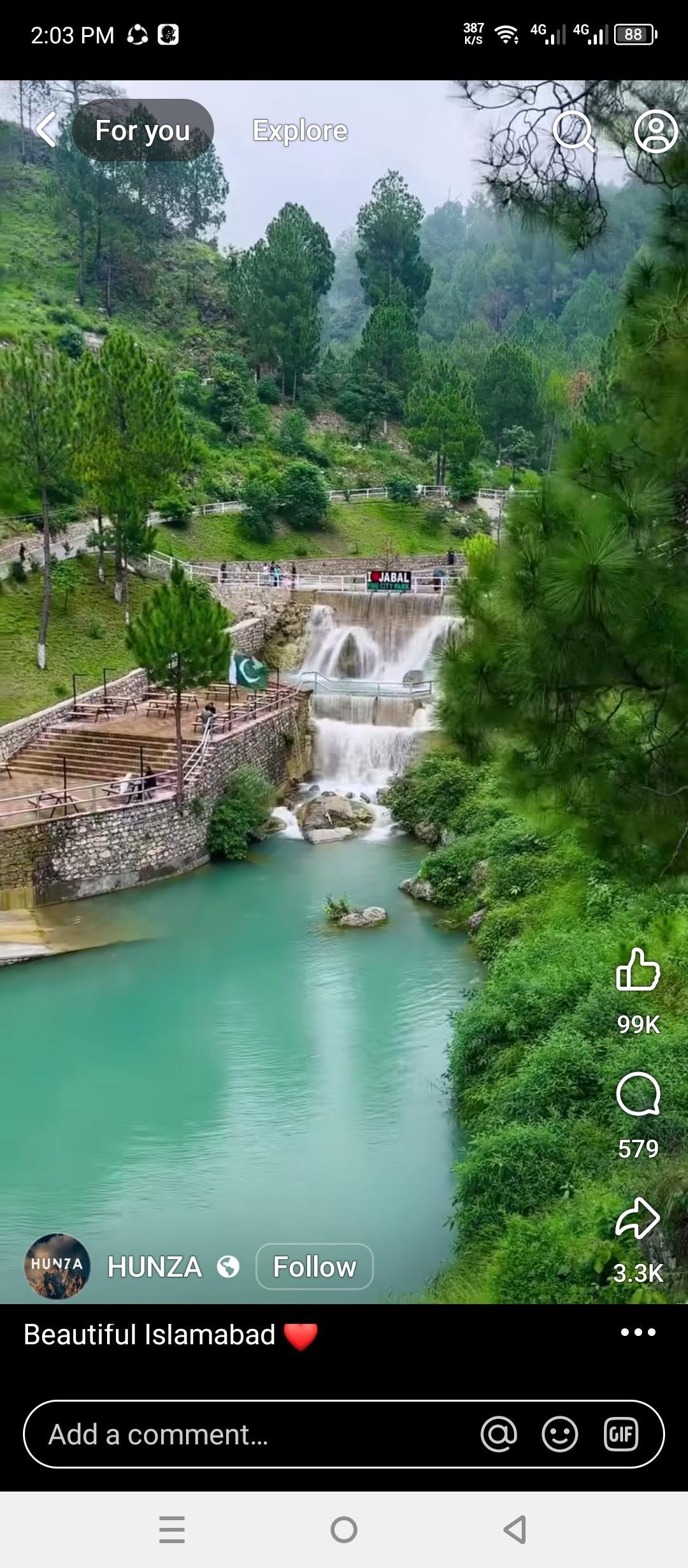Select the For you tab
This screenshot has height=1568, width=688.
[x=143, y=131]
